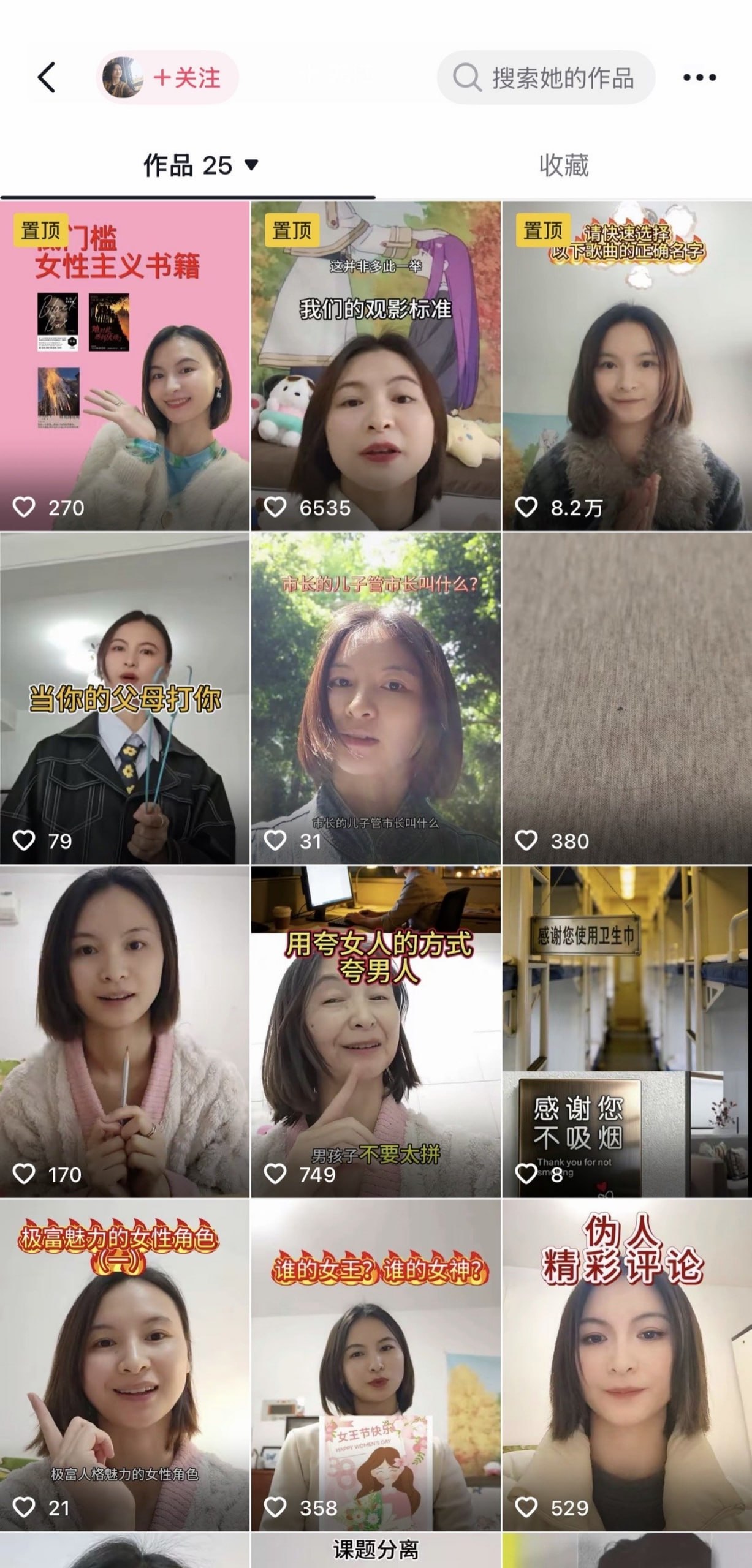Open the 市长的儿子管市长叫什么 video

(x=376, y=698)
